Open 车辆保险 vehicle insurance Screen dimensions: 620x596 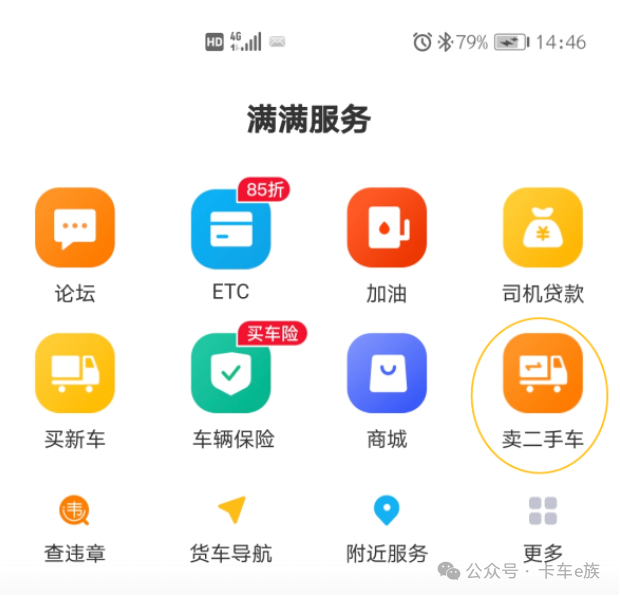coord(231,373)
